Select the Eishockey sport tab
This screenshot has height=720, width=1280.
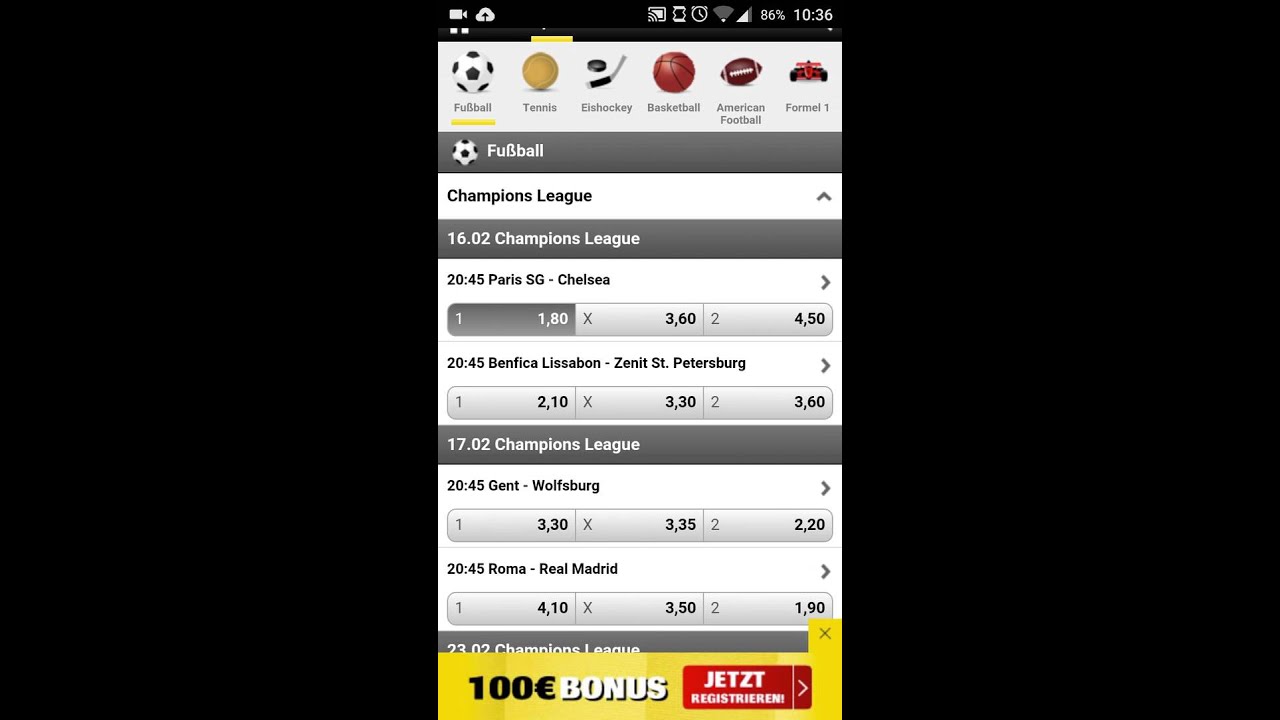tap(606, 84)
